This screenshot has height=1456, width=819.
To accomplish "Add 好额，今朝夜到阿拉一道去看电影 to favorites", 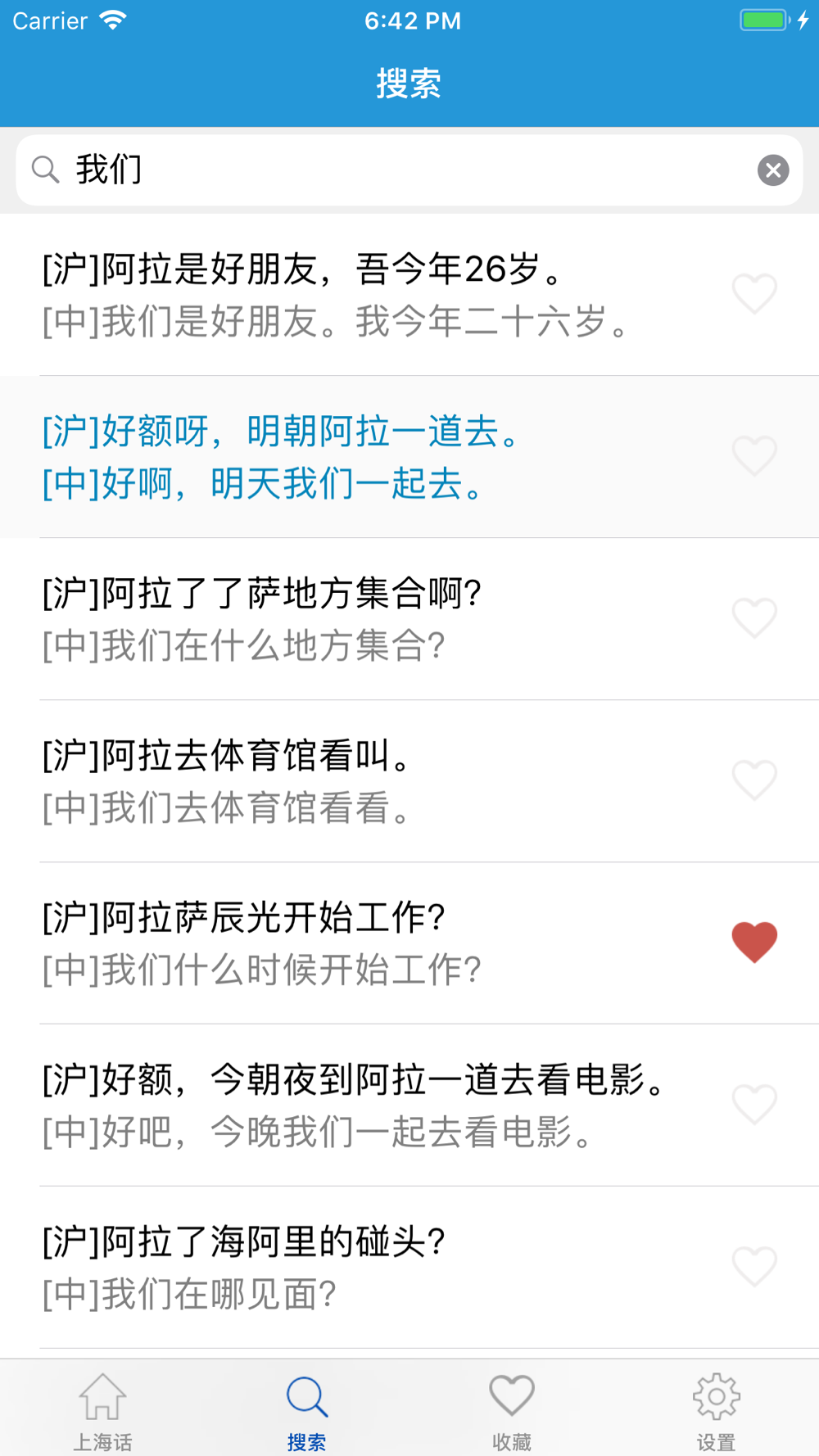I will pyautogui.click(x=754, y=1105).
